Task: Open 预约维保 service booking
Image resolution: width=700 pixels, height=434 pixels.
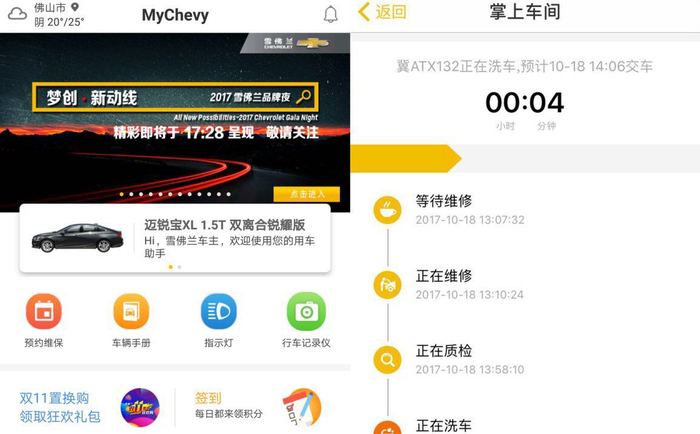Action: tap(45, 320)
